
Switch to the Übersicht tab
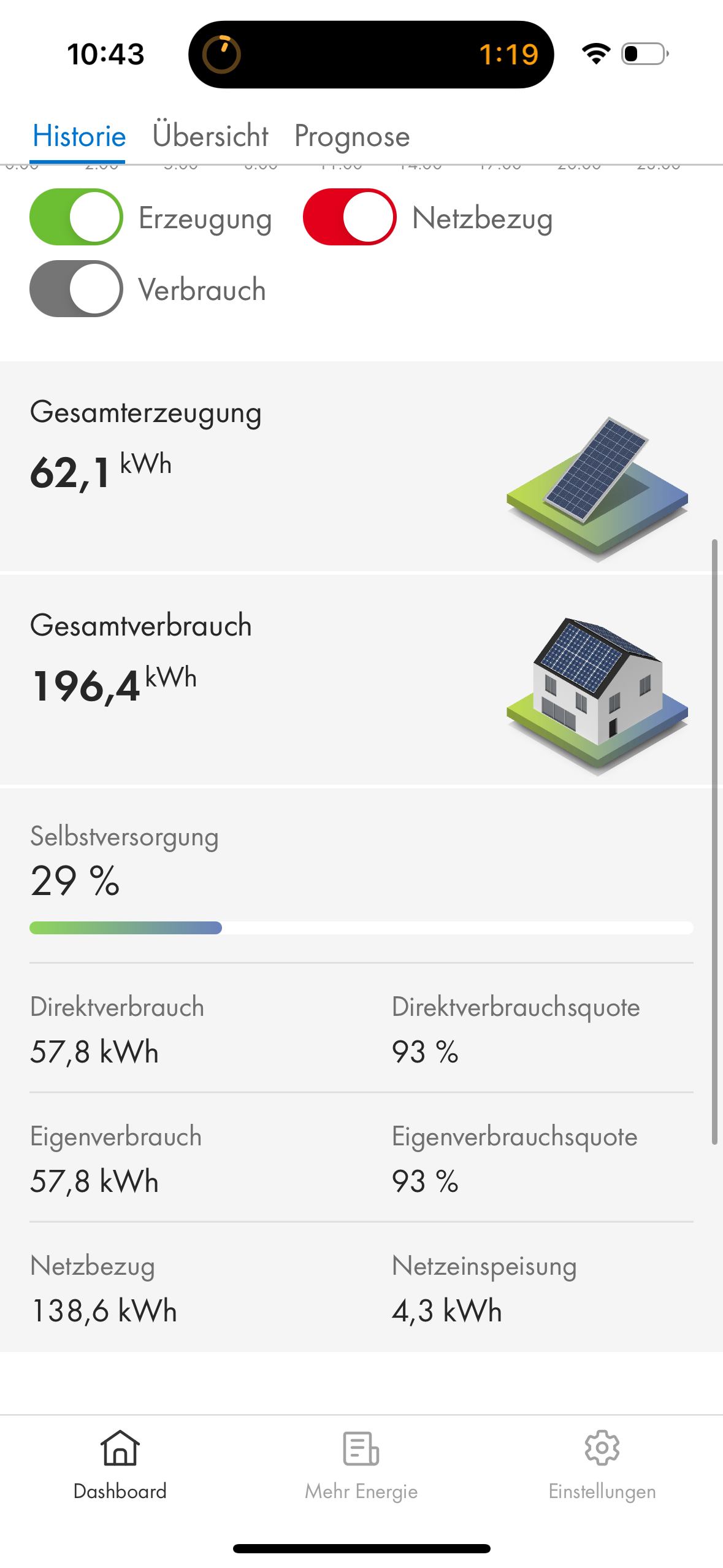(x=210, y=136)
